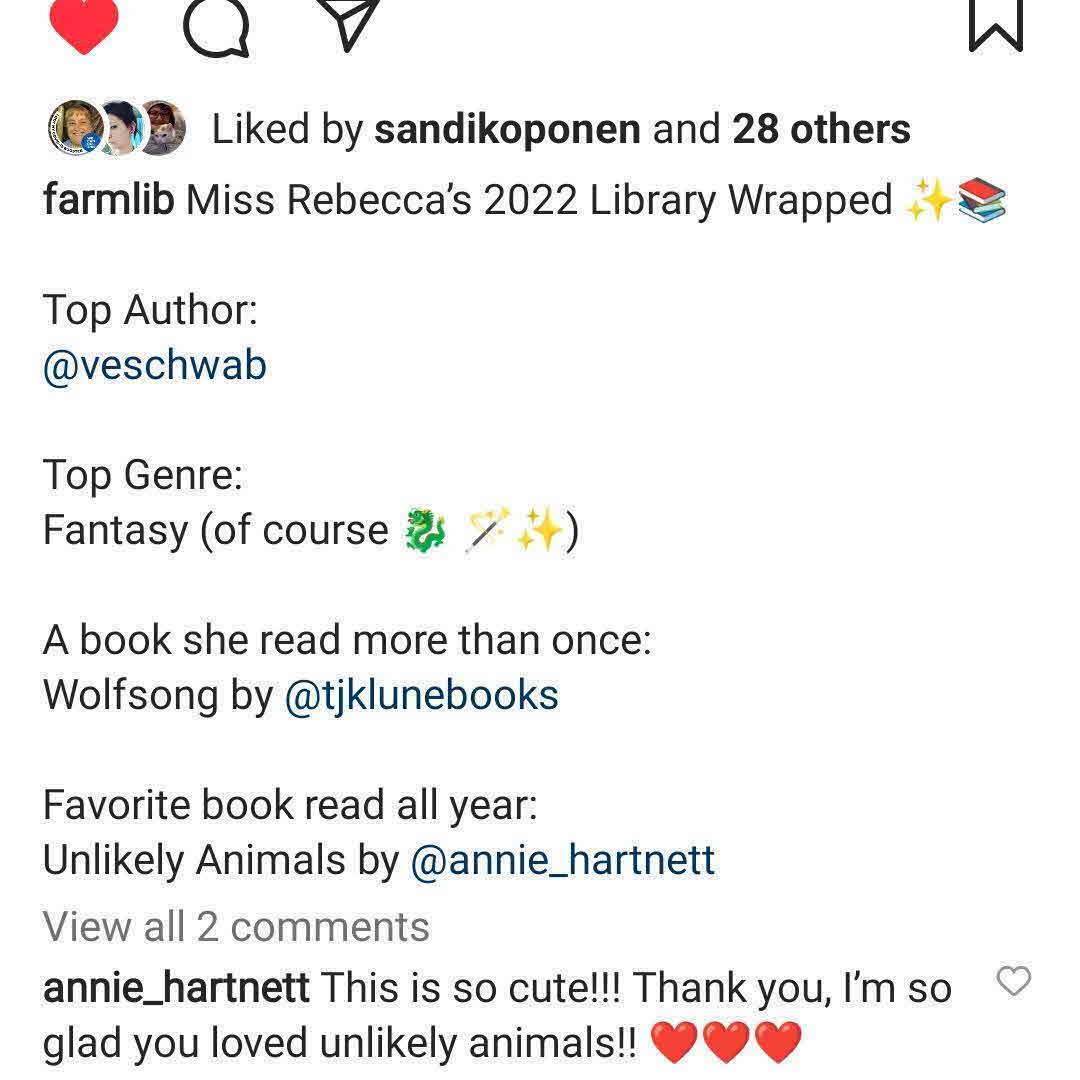This screenshot has width=1080, height=1080.
Task: Open the @veschwab mention
Action: coord(154,365)
